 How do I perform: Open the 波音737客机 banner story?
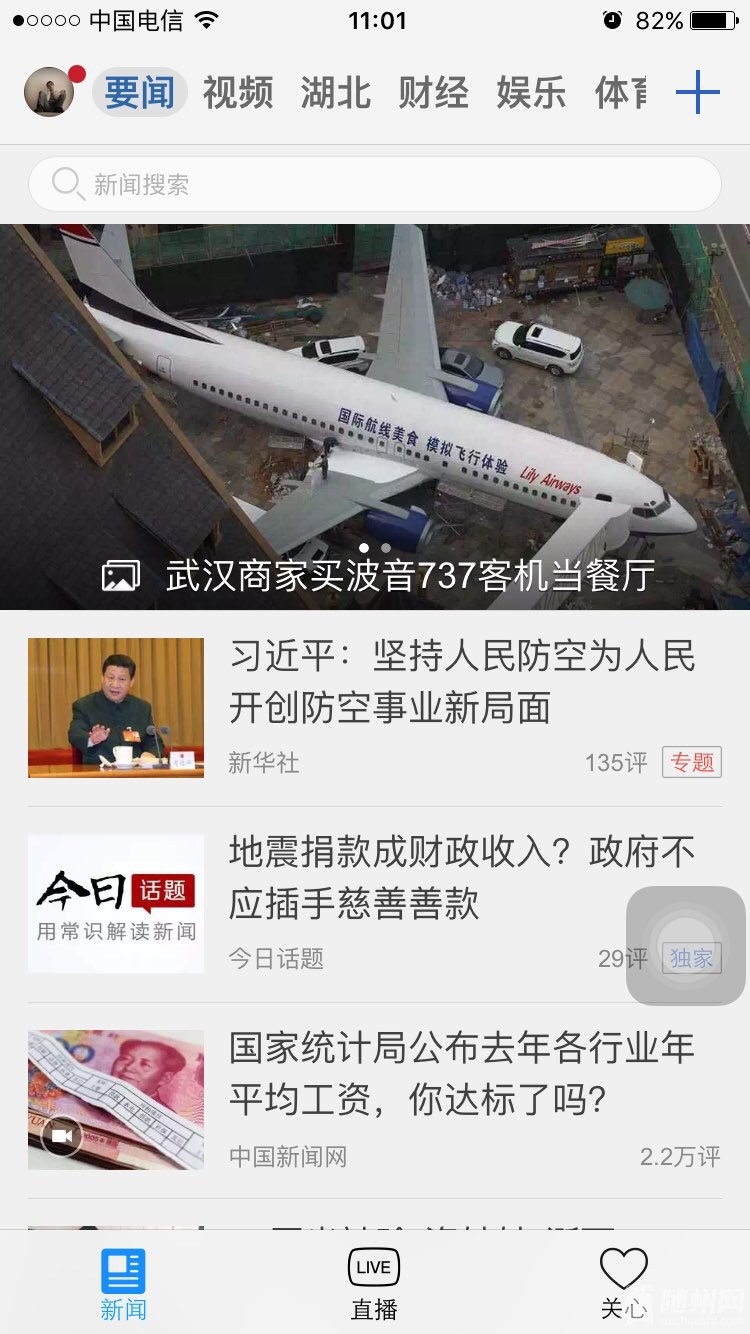375,415
